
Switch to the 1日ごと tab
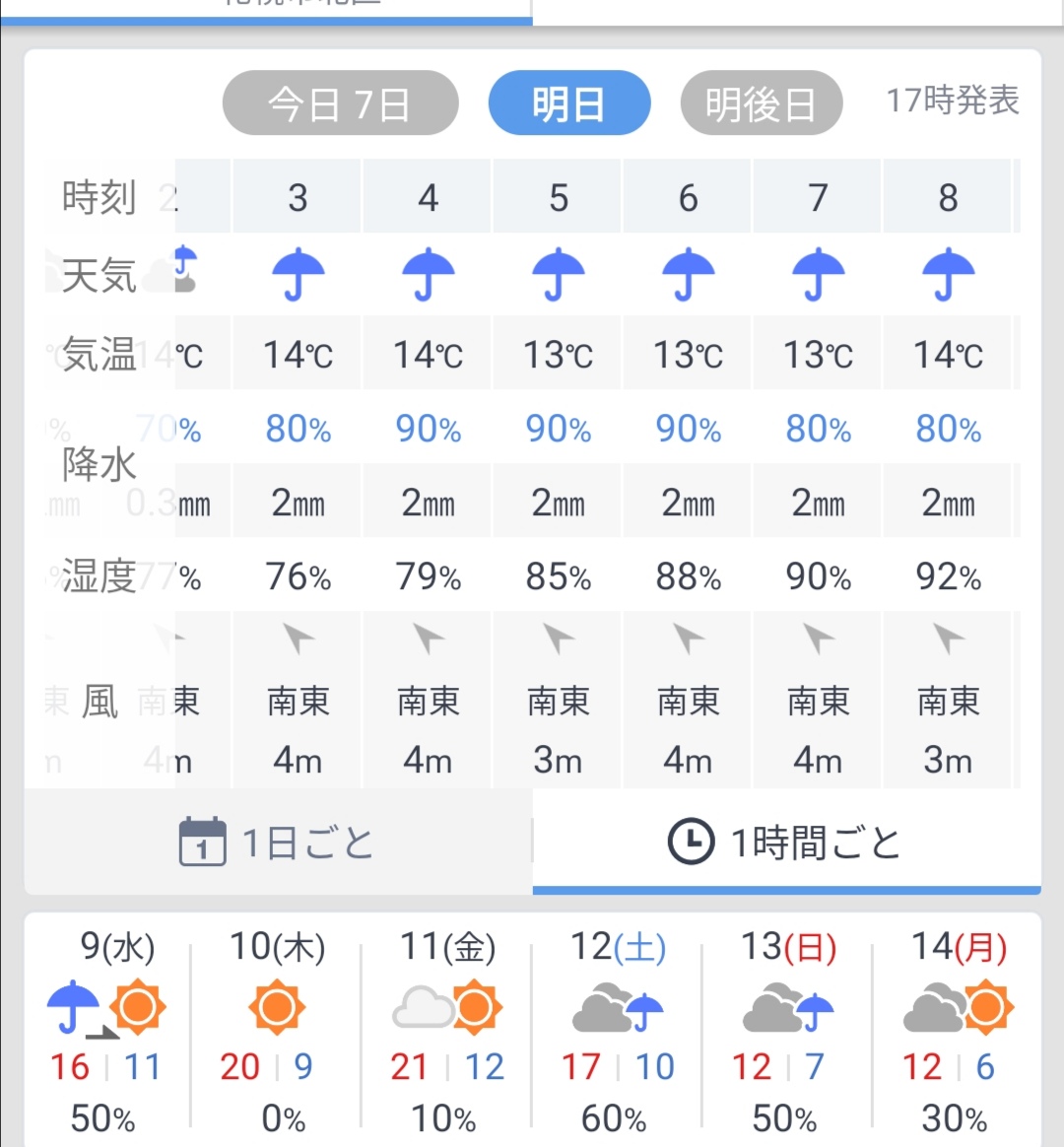tap(278, 843)
